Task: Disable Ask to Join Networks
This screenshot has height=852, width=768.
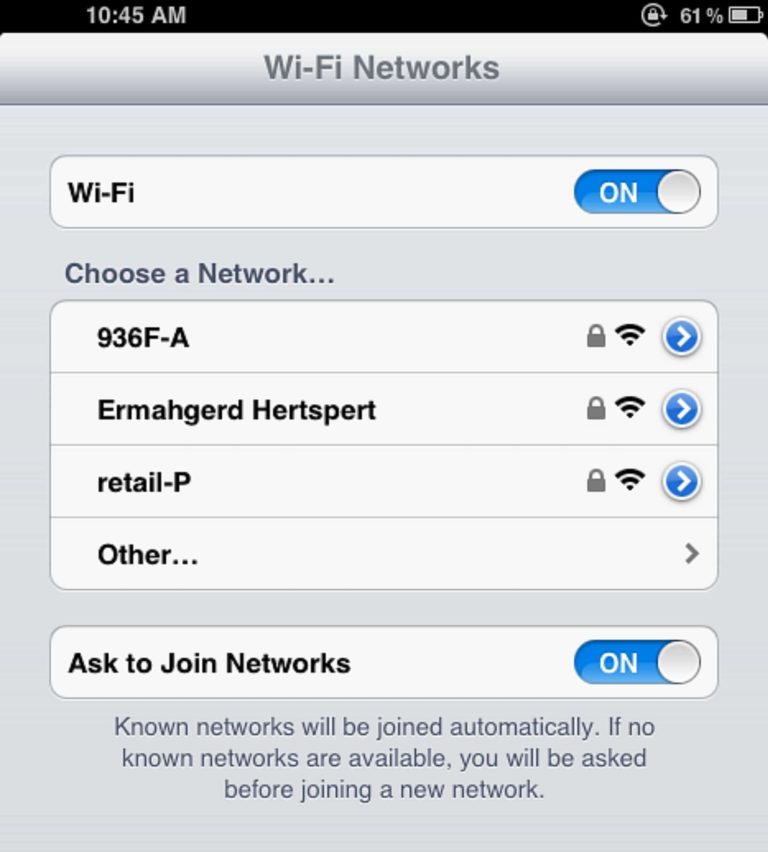Action: click(x=636, y=662)
